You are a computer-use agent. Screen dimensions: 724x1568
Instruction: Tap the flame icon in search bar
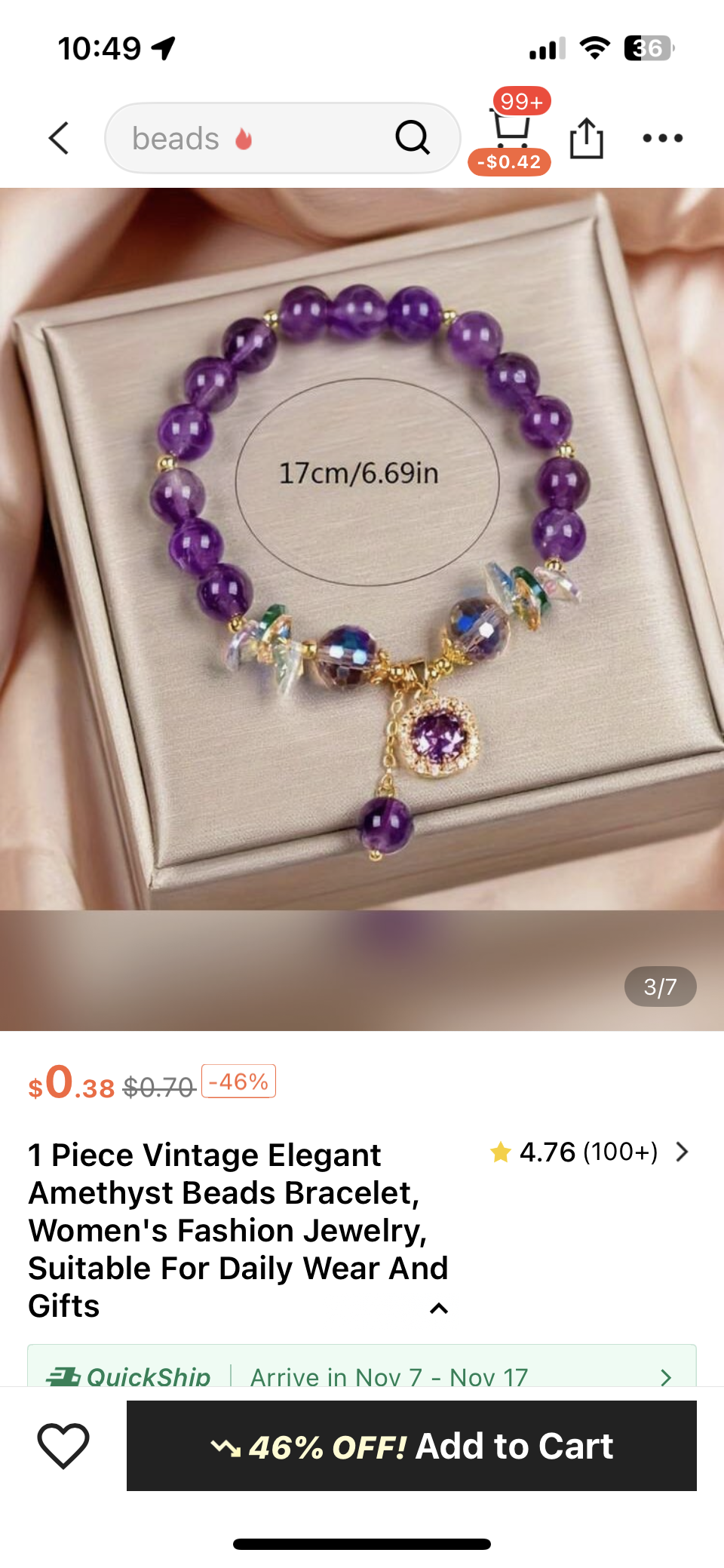[242, 138]
